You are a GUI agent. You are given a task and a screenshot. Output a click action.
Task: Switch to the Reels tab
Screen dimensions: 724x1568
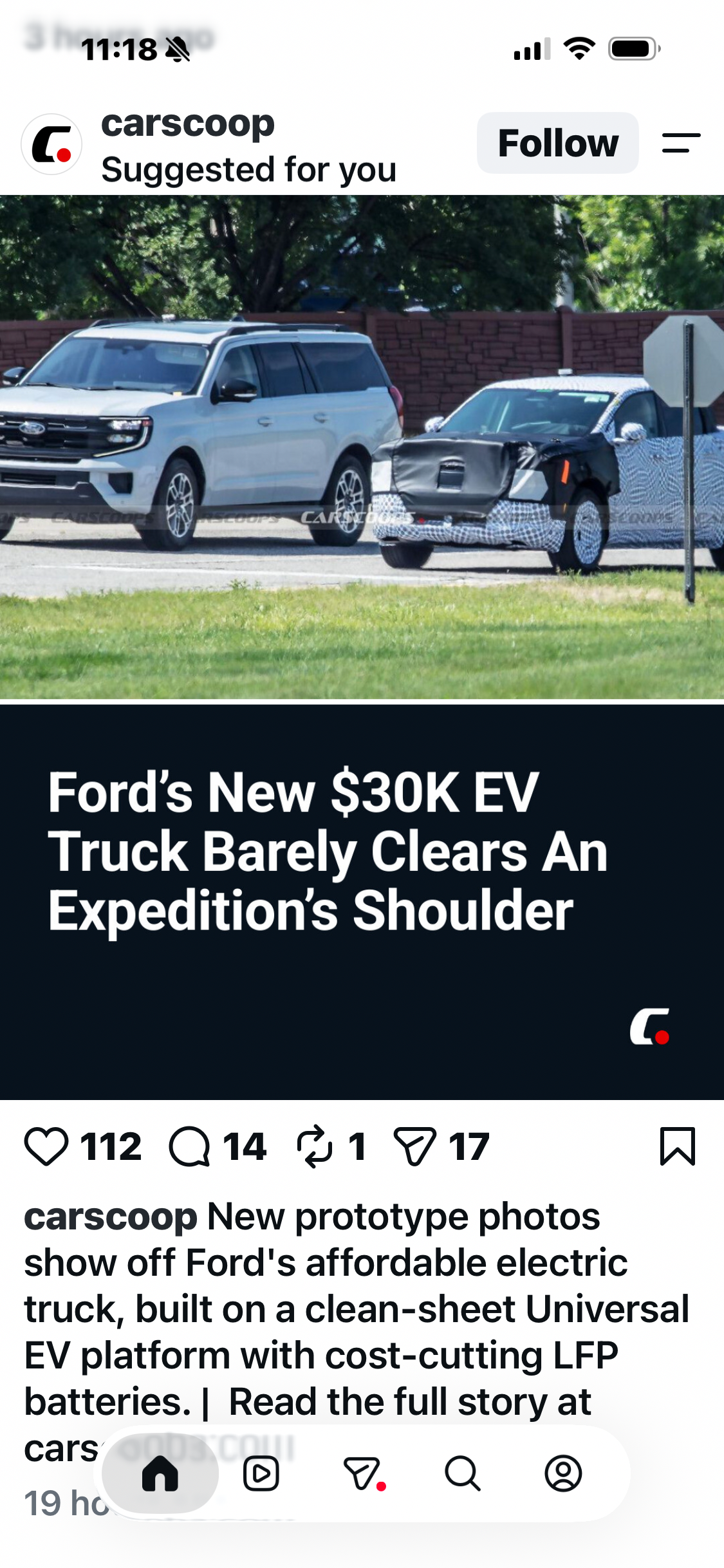click(261, 1473)
